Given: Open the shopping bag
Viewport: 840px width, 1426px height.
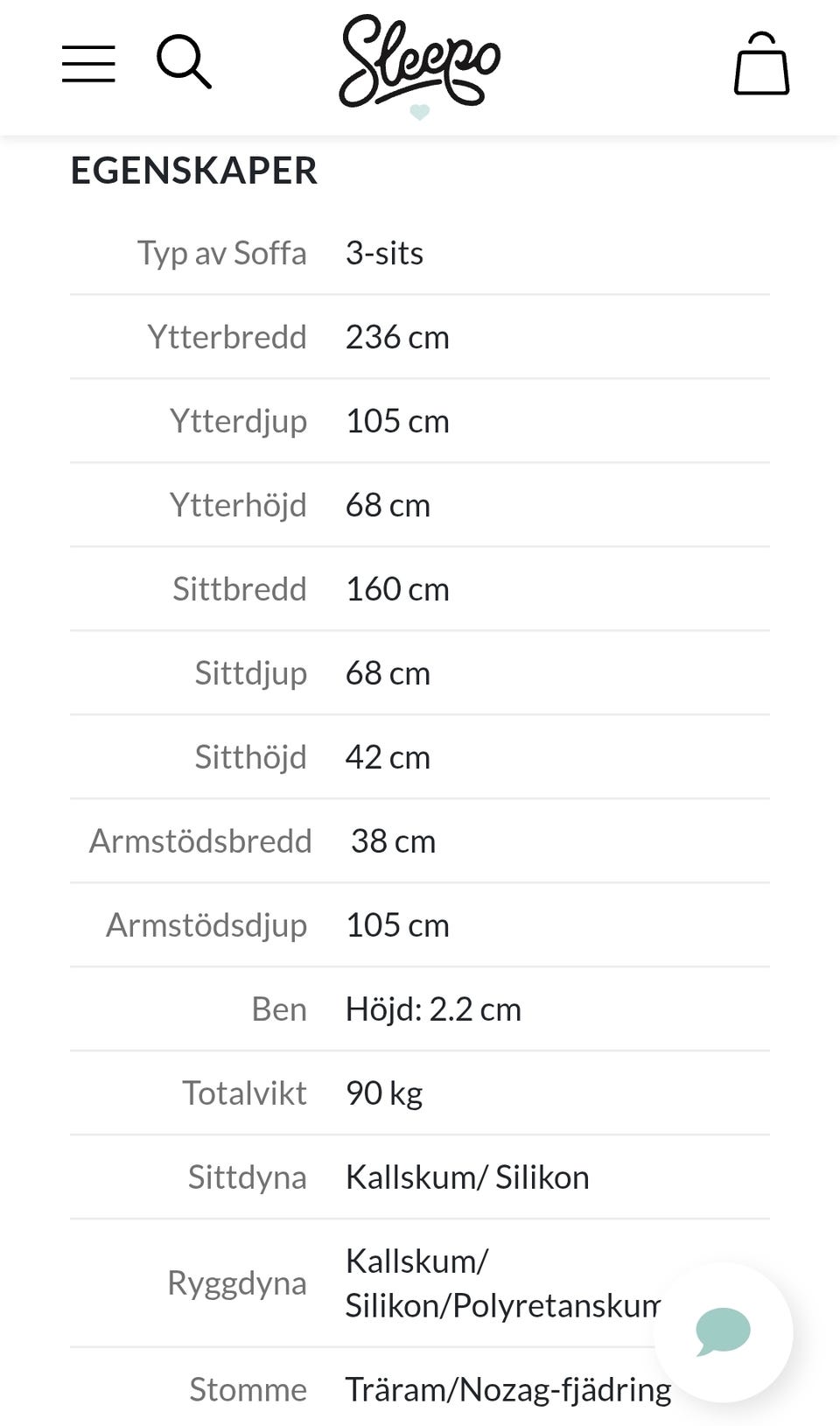Looking at the screenshot, I should point(761,63).
